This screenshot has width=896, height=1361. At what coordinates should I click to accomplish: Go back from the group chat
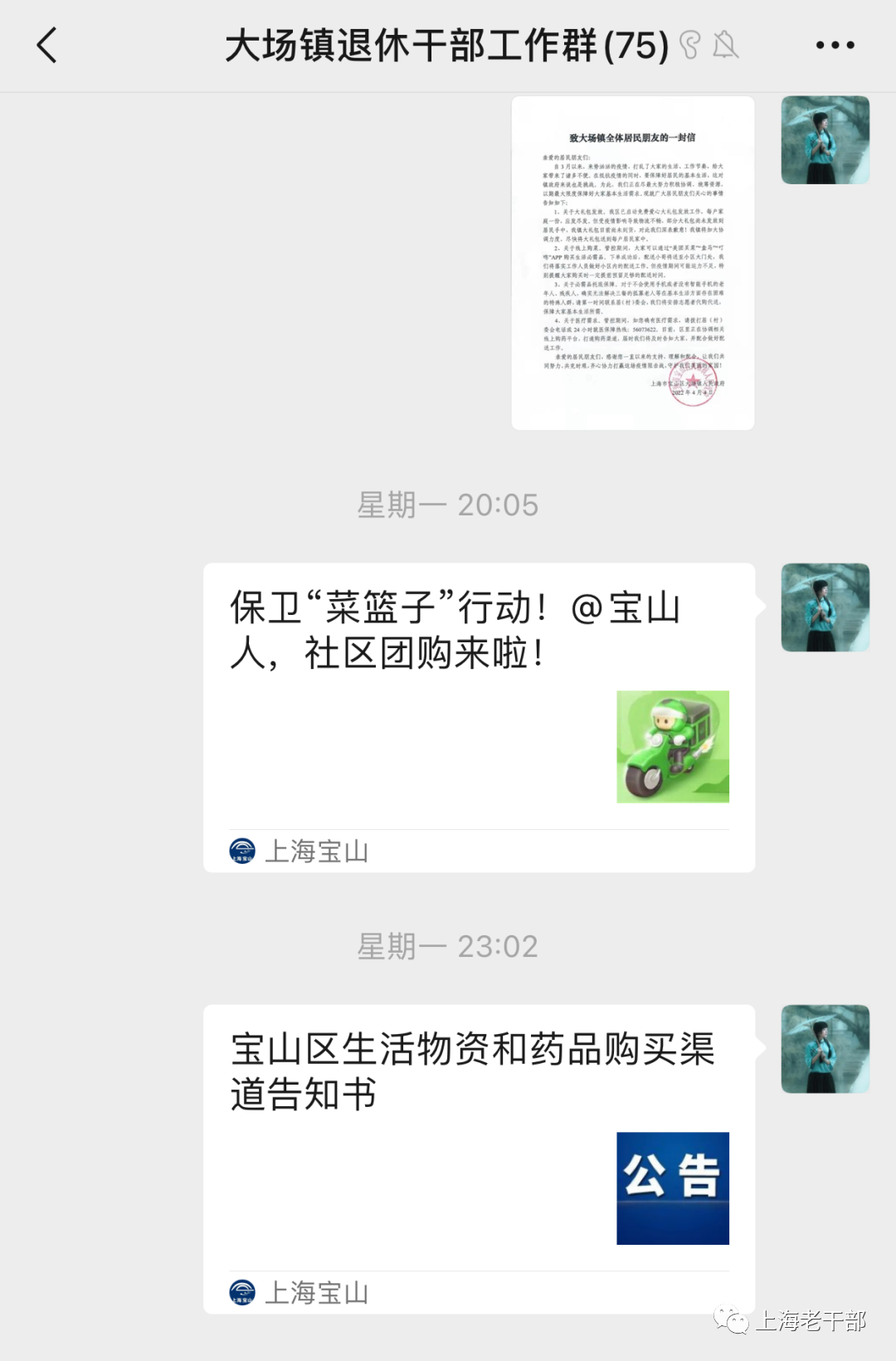tap(47, 46)
